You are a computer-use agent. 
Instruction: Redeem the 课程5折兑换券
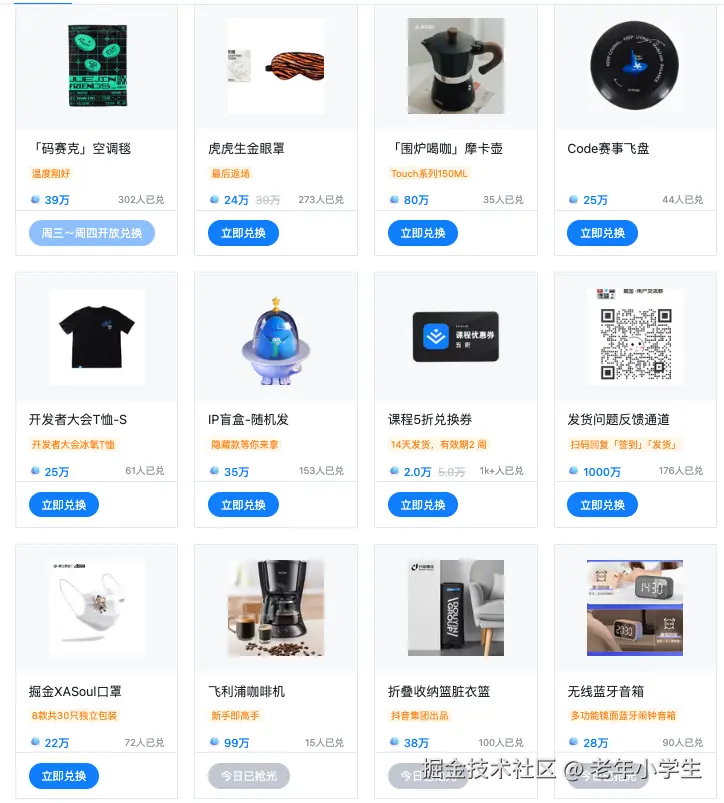tap(422, 505)
